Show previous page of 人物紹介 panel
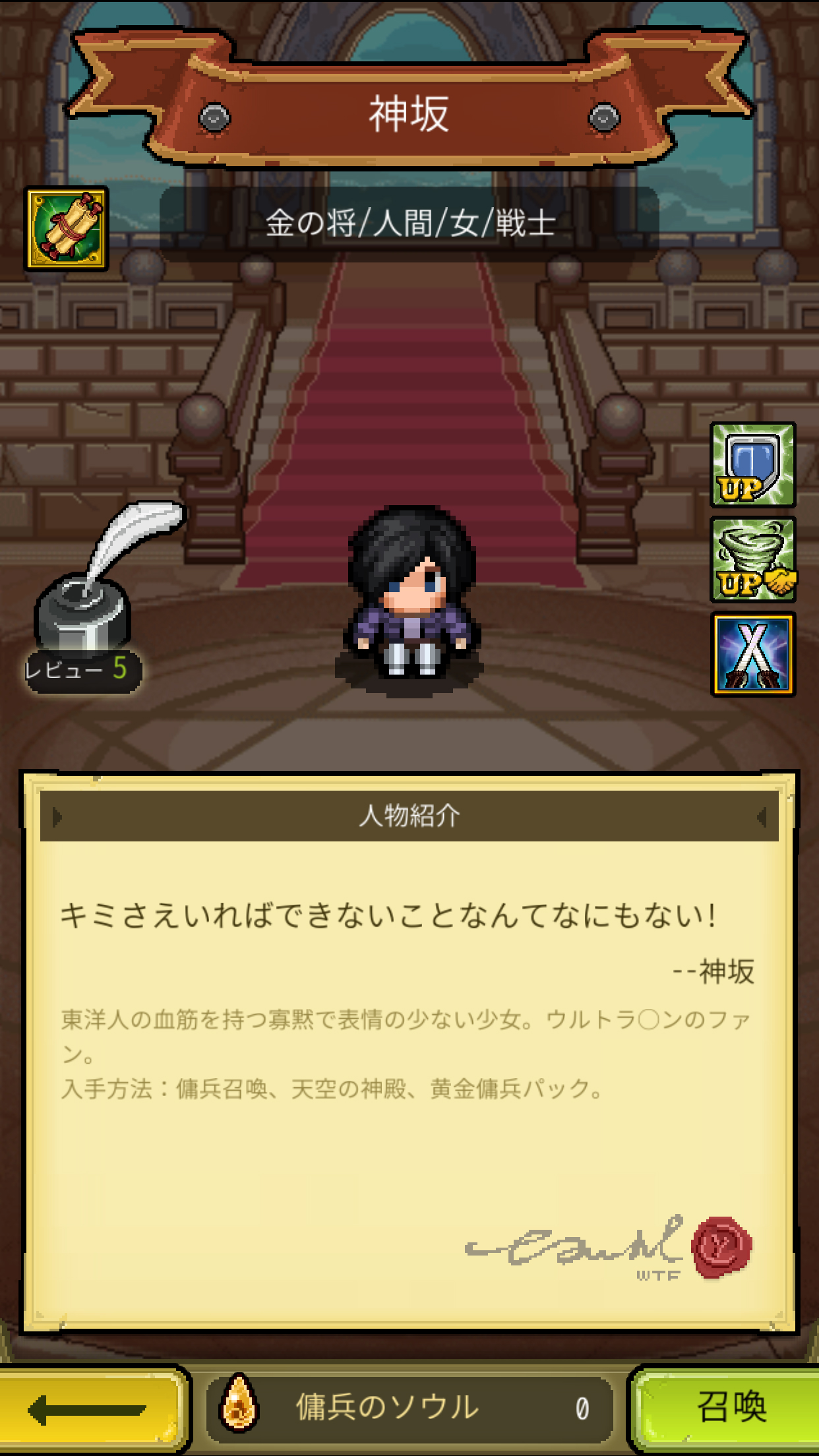 [x=58, y=817]
